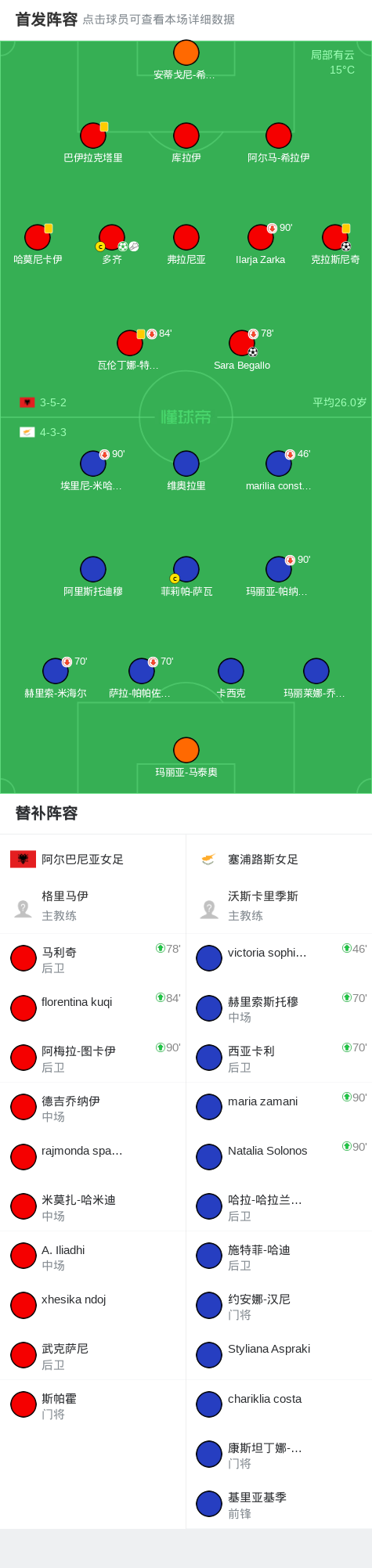Viewport: 372px width, 1568px height.
Task: Open substitute 马利奇's row
Action: (93, 958)
